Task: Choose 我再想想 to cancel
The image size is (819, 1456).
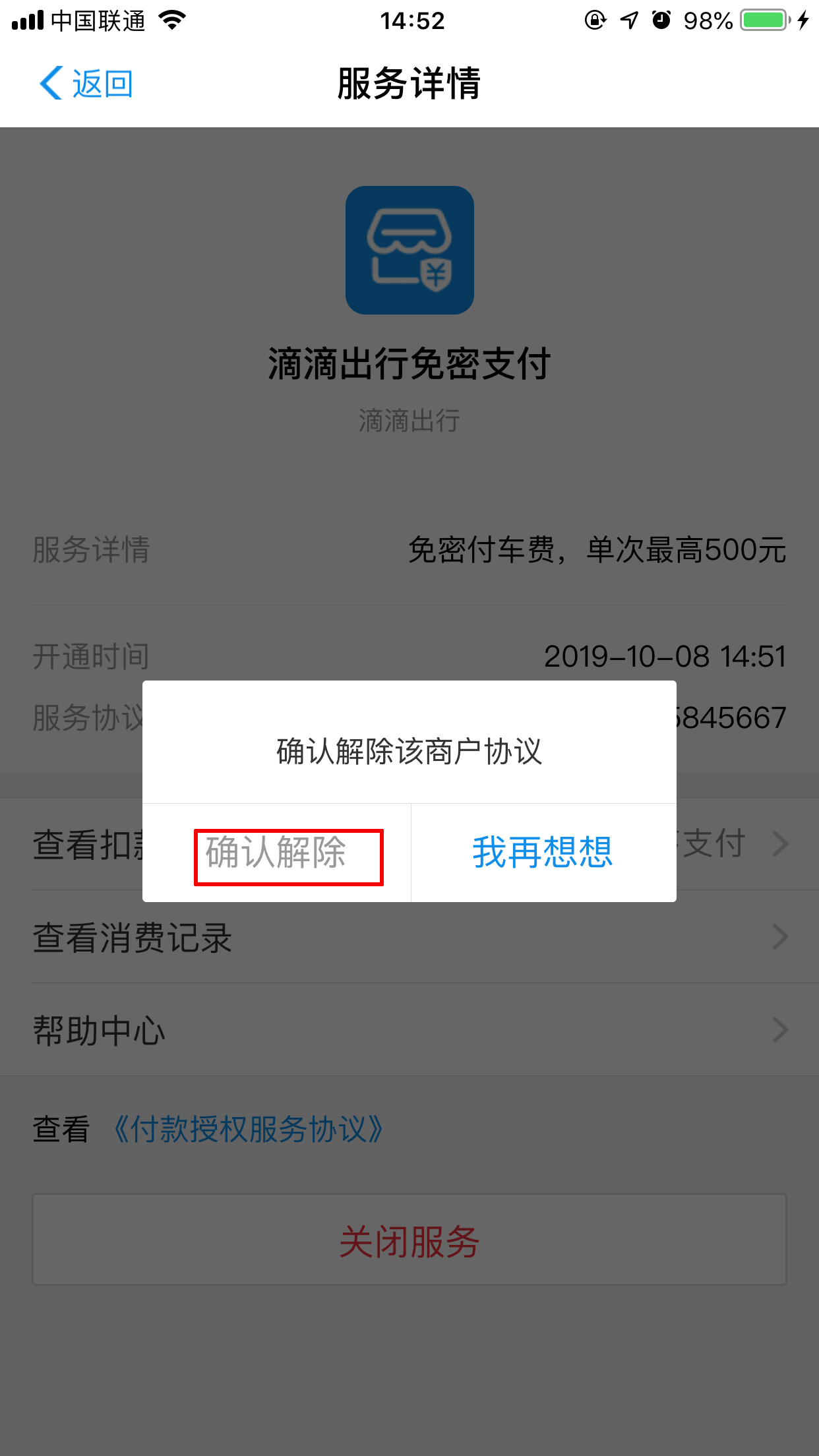Action: coord(543,853)
